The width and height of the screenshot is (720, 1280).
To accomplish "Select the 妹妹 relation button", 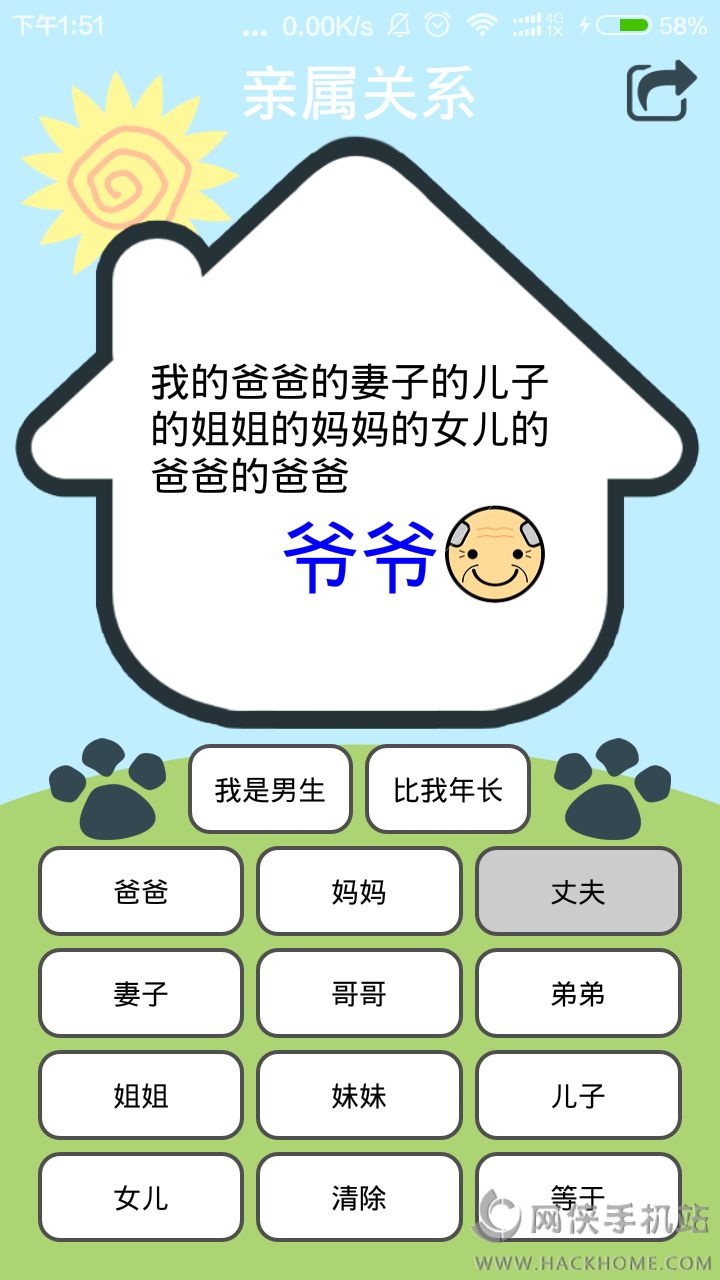I will [x=359, y=1095].
